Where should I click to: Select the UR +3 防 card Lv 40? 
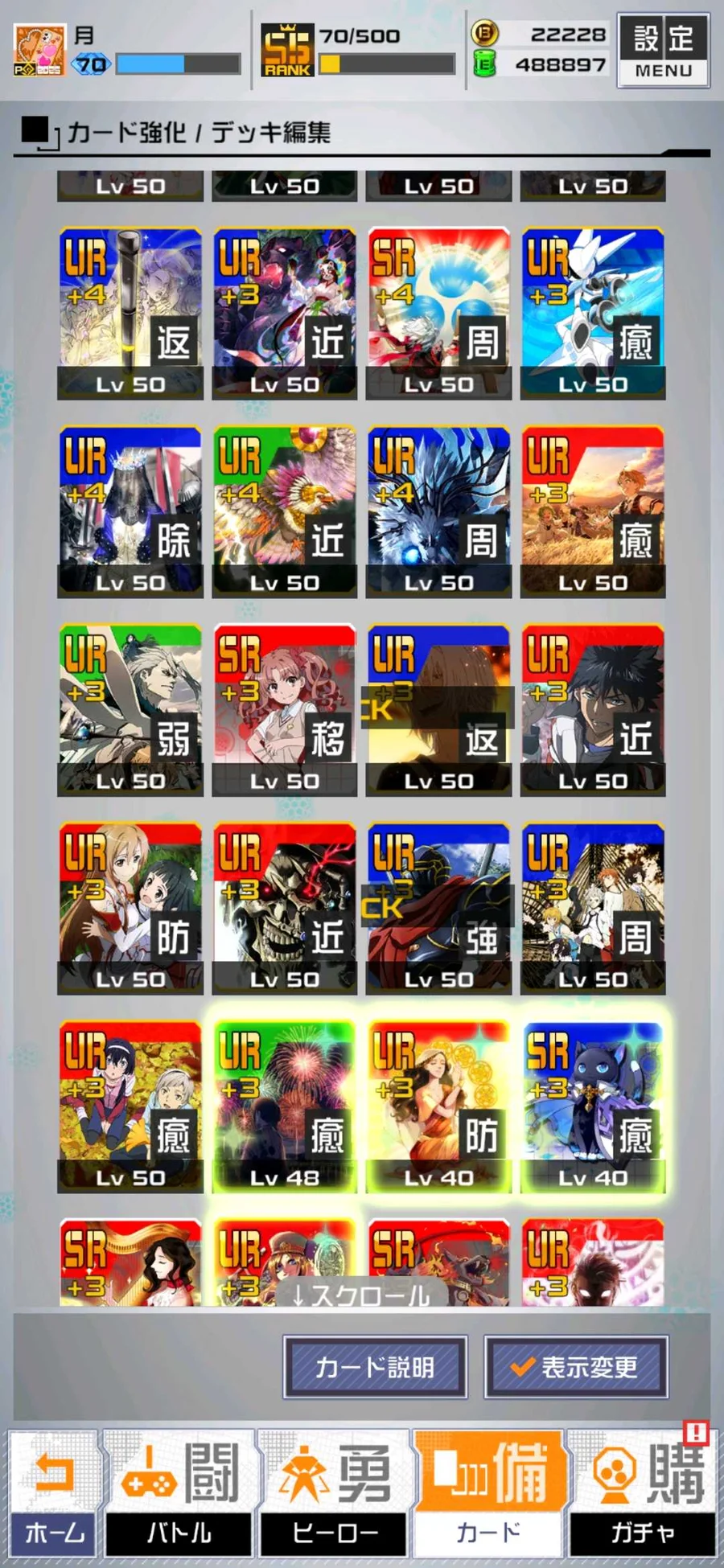point(438,1106)
